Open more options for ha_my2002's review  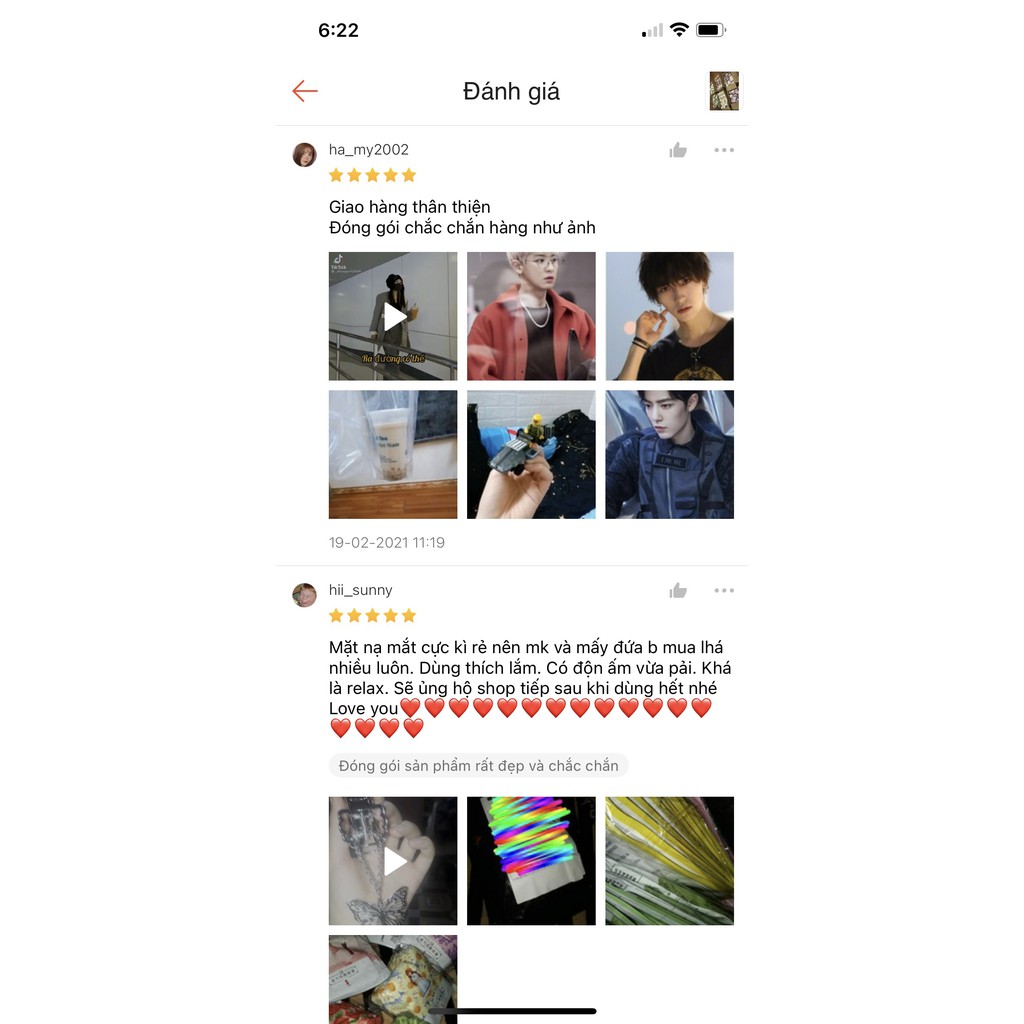tap(724, 150)
